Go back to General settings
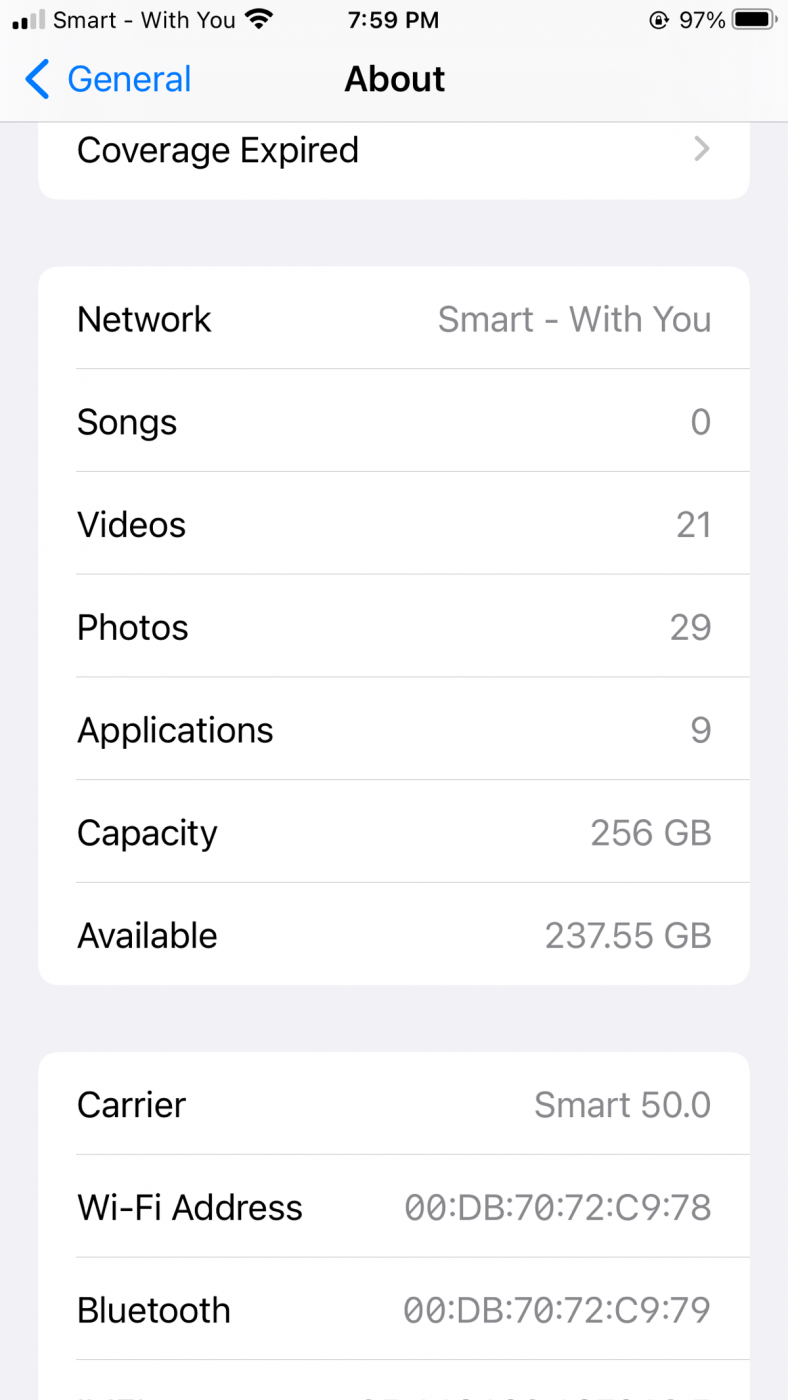 click(x=108, y=79)
